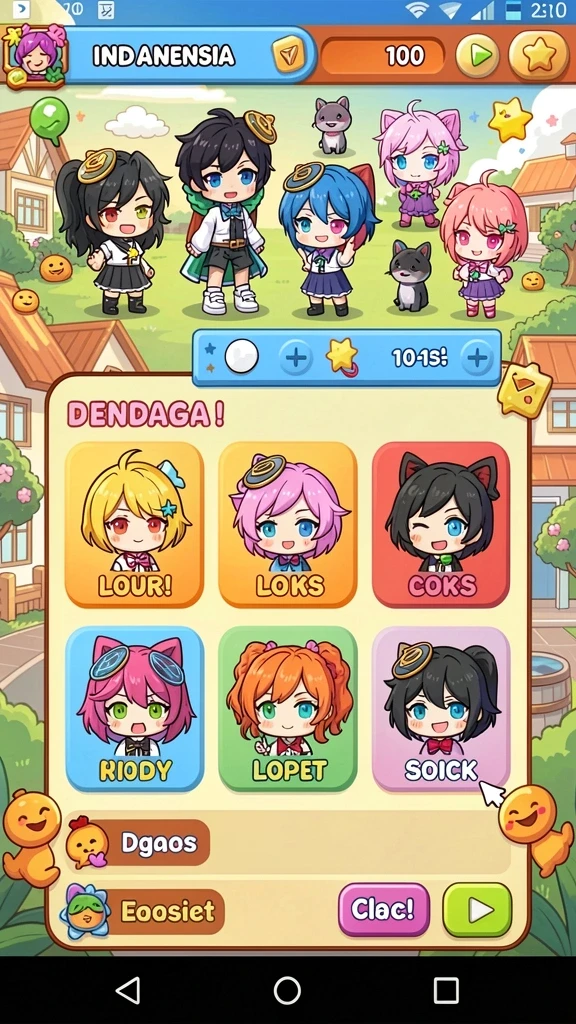Select the LOKS character card
The height and width of the screenshot is (1024, 576).
point(288,524)
